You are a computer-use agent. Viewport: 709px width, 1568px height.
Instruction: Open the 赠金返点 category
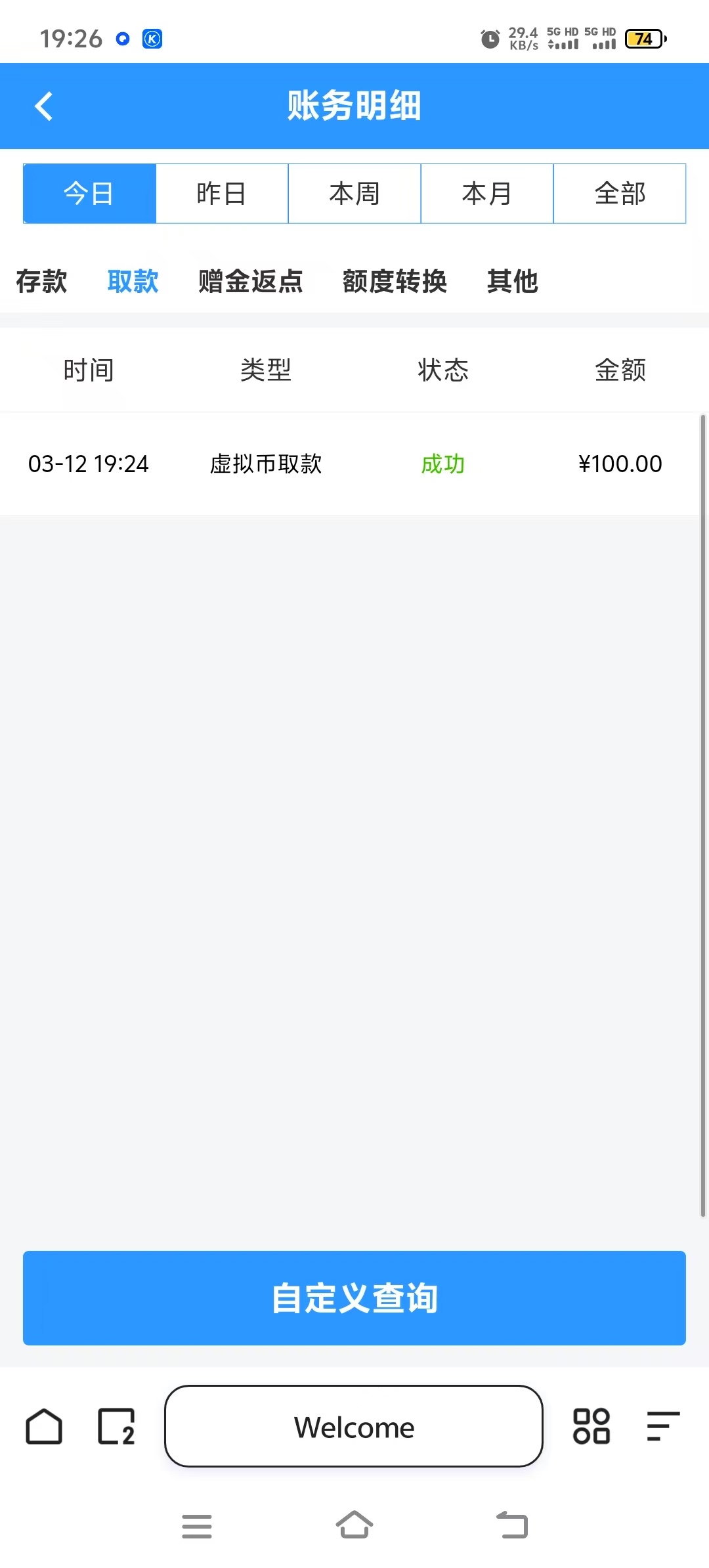tap(251, 282)
